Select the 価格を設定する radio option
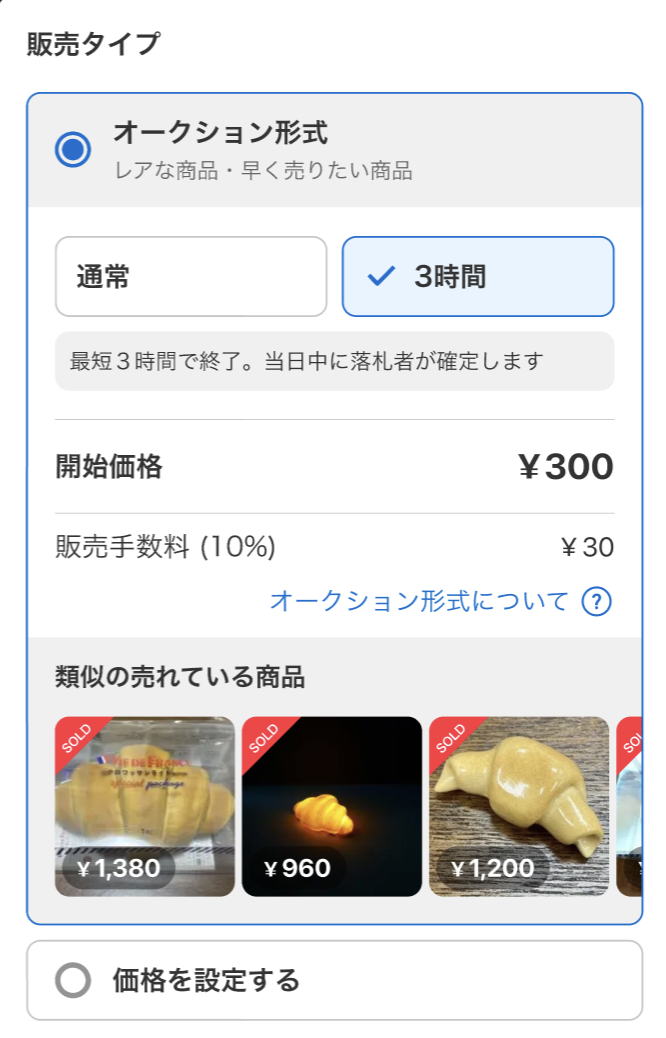The height and width of the screenshot is (1038, 666). pos(73,981)
